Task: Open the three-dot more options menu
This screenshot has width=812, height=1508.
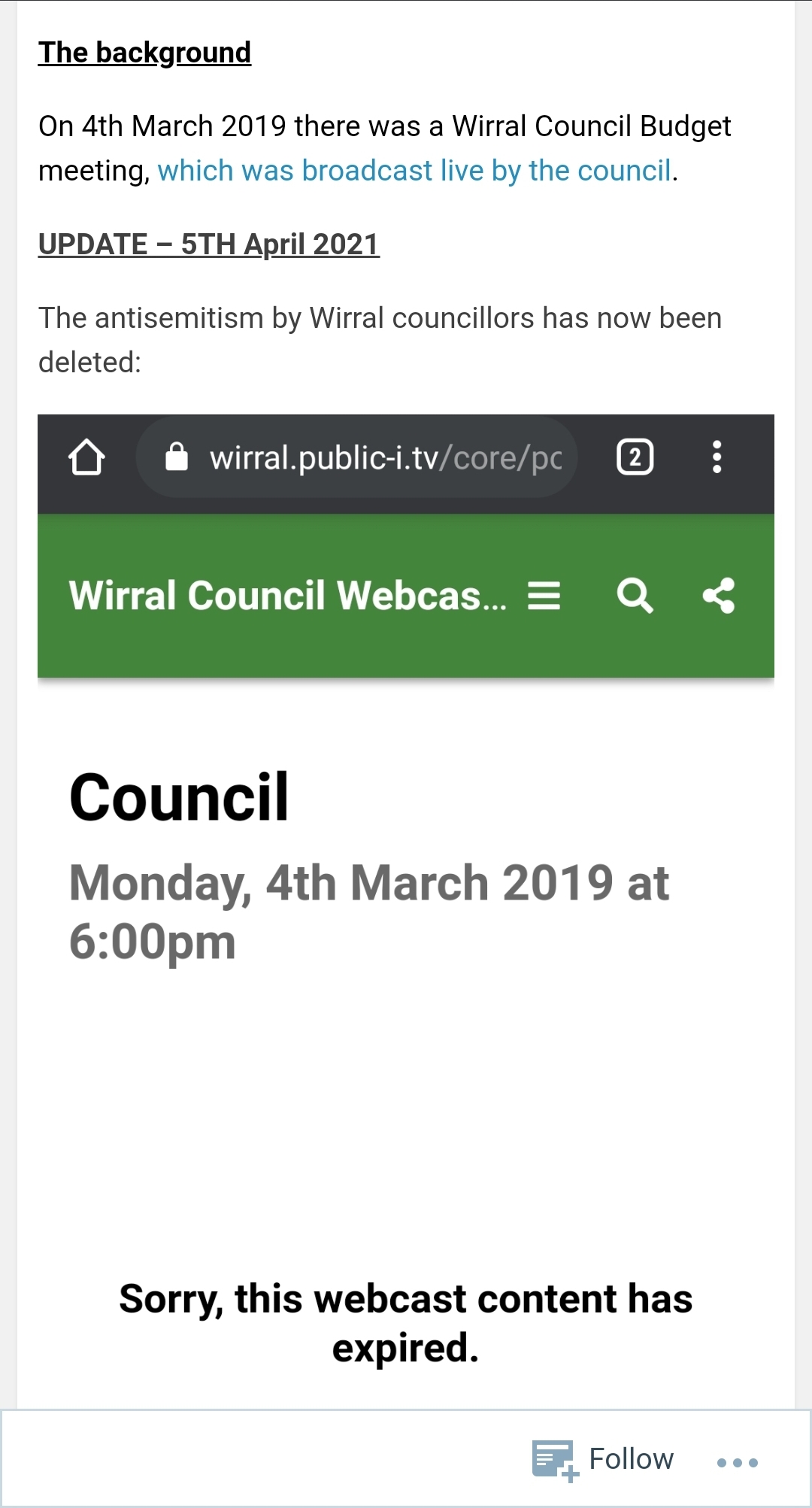Action: [x=737, y=1462]
